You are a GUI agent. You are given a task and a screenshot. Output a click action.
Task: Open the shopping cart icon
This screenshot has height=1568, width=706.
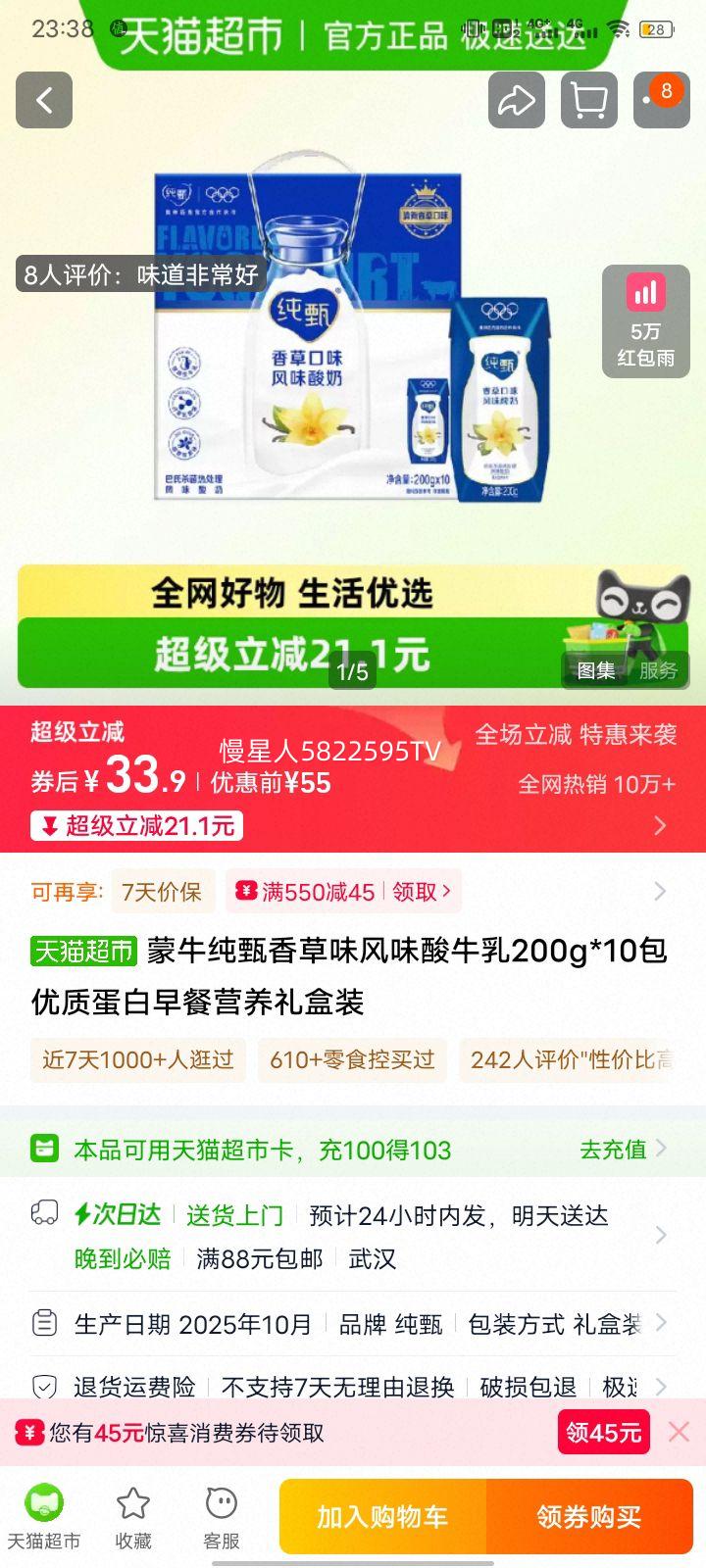point(589,100)
